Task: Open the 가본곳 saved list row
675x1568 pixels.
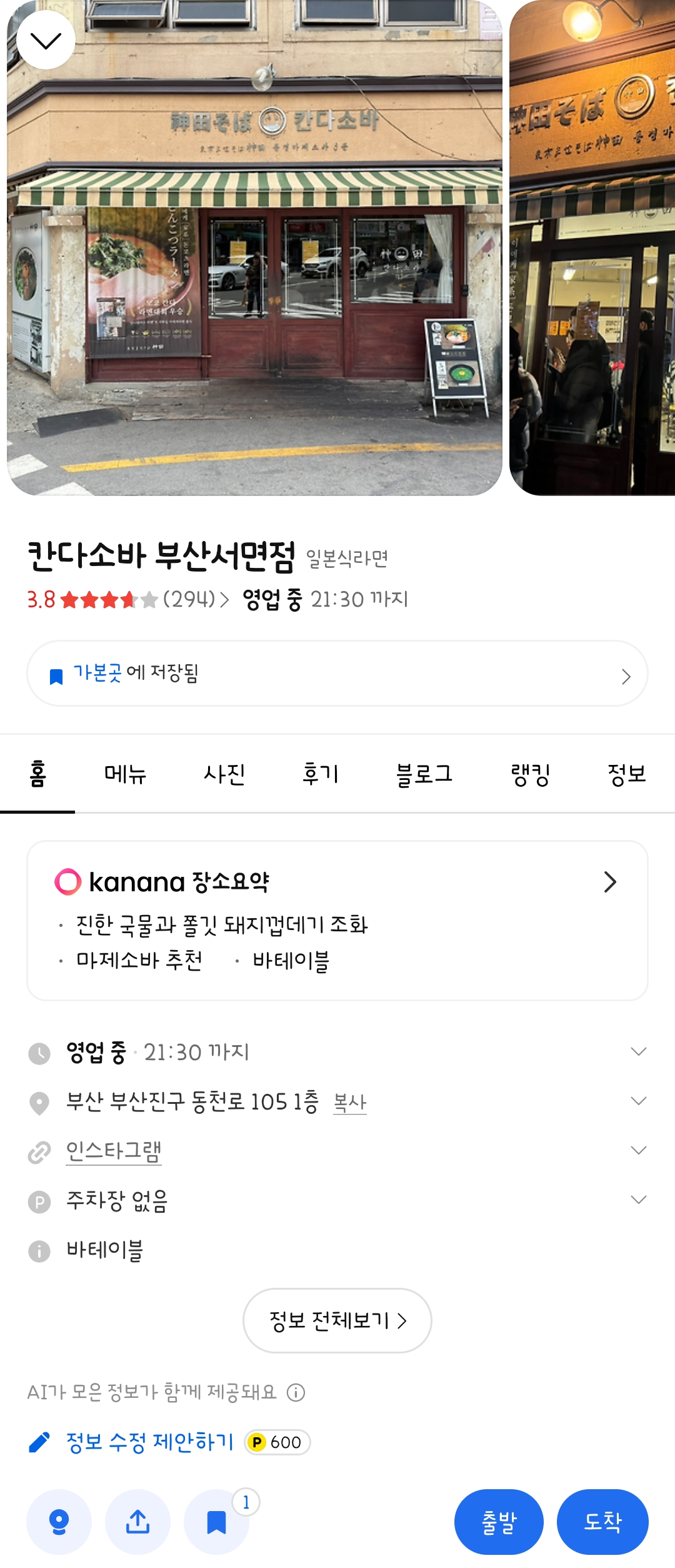Action: click(337, 674)
